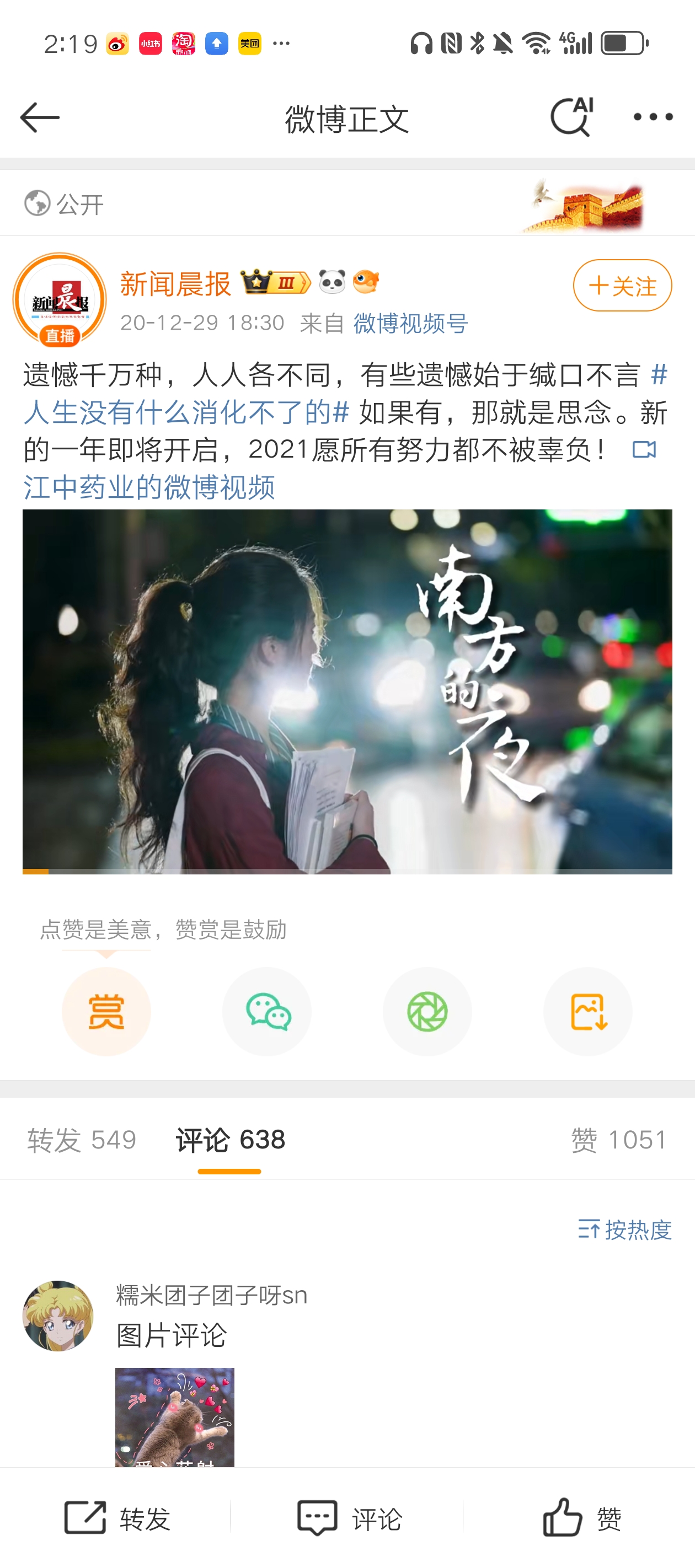Follow 新闻晨报 with the 关注 button
This screenshot has width=695, height=1568.
pyautogui.click(x=622, y=286)
